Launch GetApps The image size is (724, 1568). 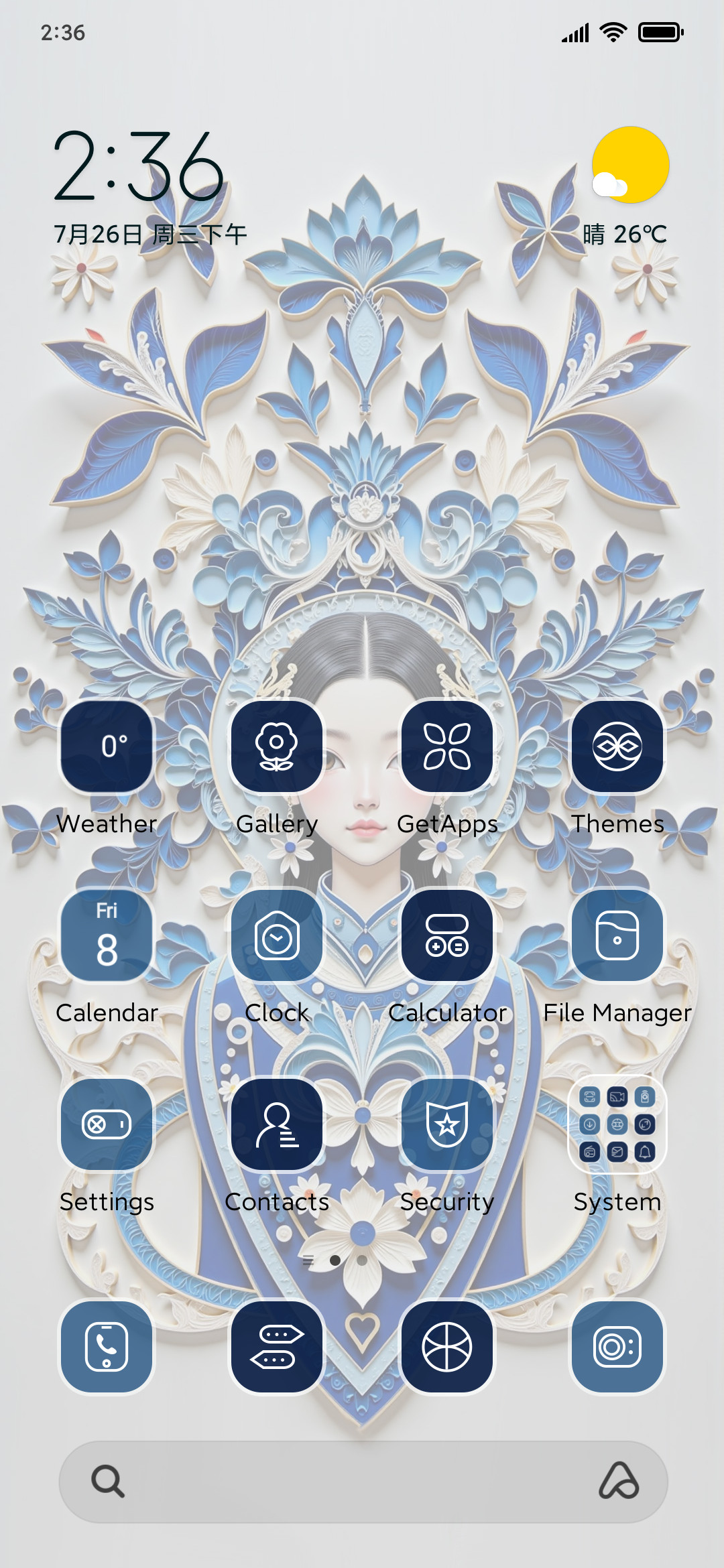(x=447, y=746)
